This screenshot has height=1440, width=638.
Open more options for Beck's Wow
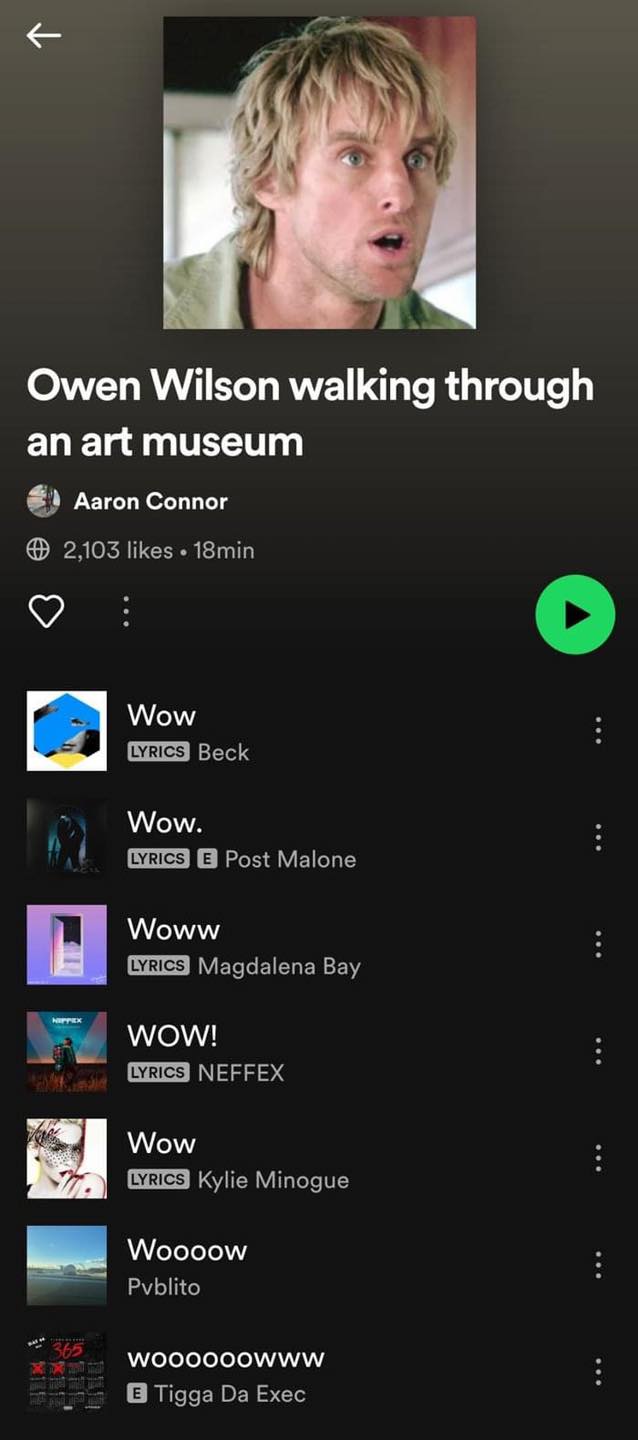click(598, 730)
